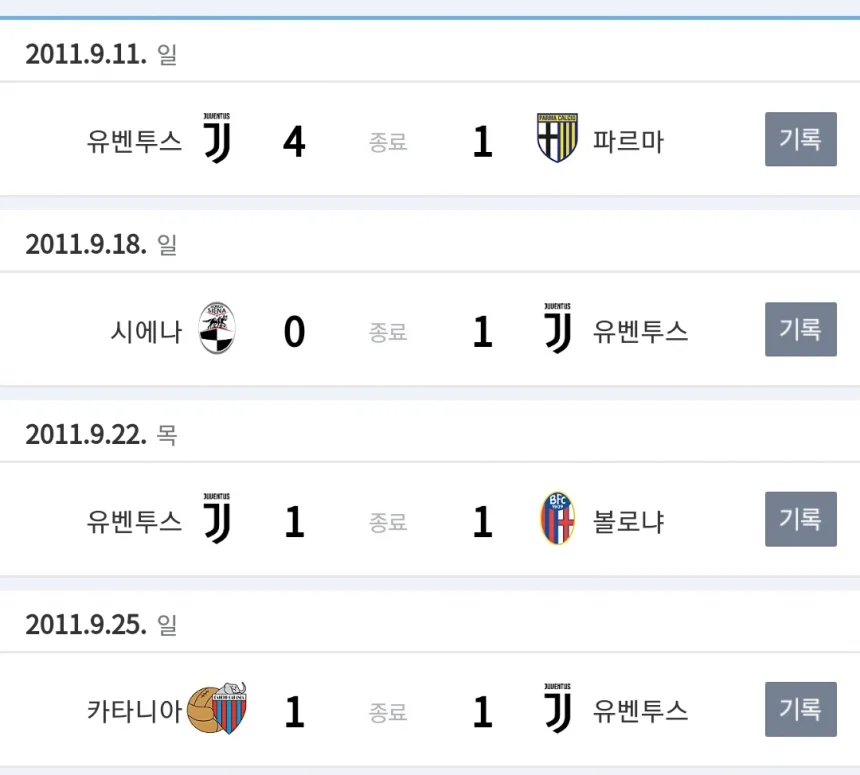Tap 기록 for the 유벤투스 vs 볼로냐 match

(800, 519)
